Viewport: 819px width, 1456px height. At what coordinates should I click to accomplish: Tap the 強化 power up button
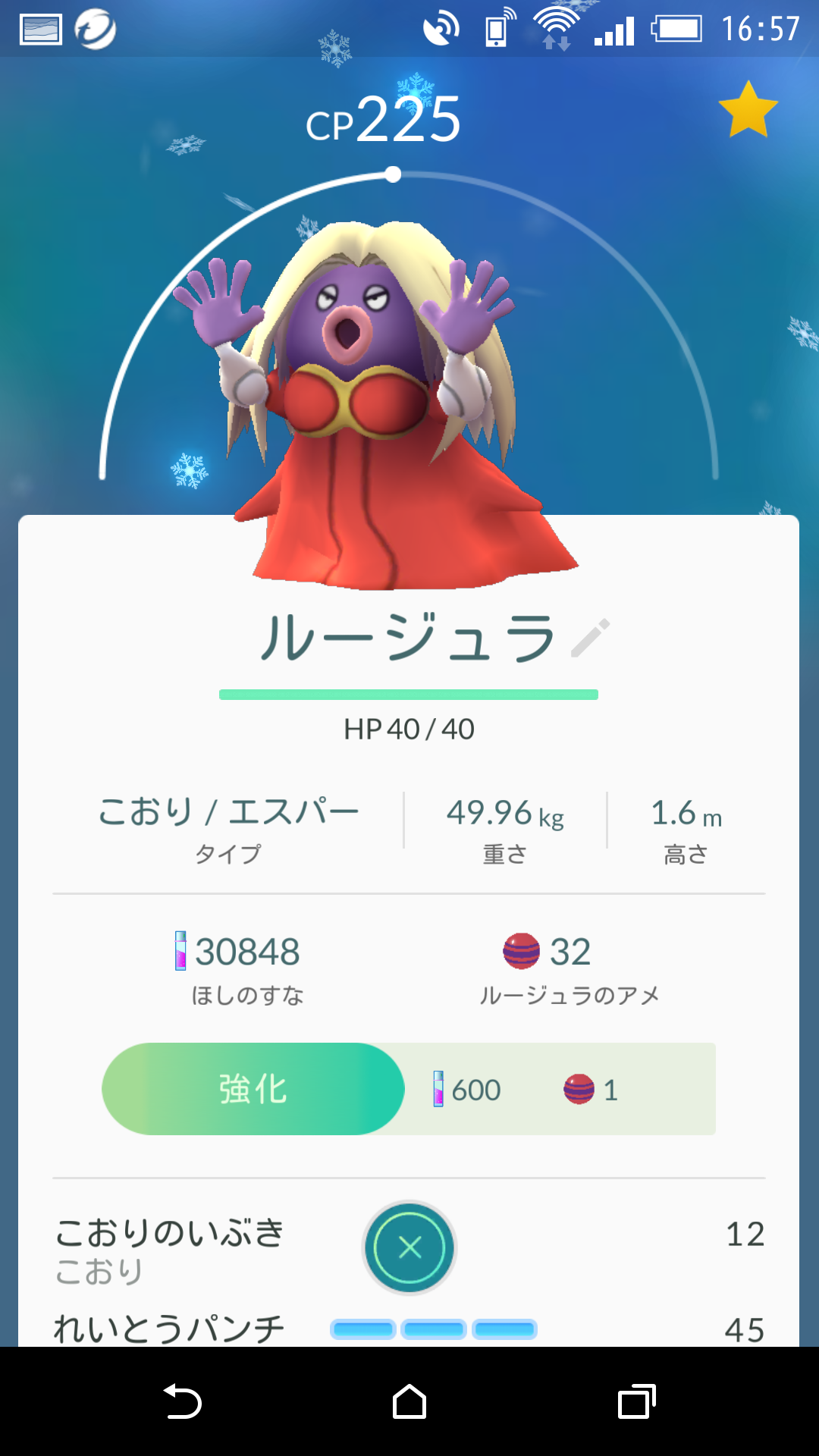click(253, 1089)
